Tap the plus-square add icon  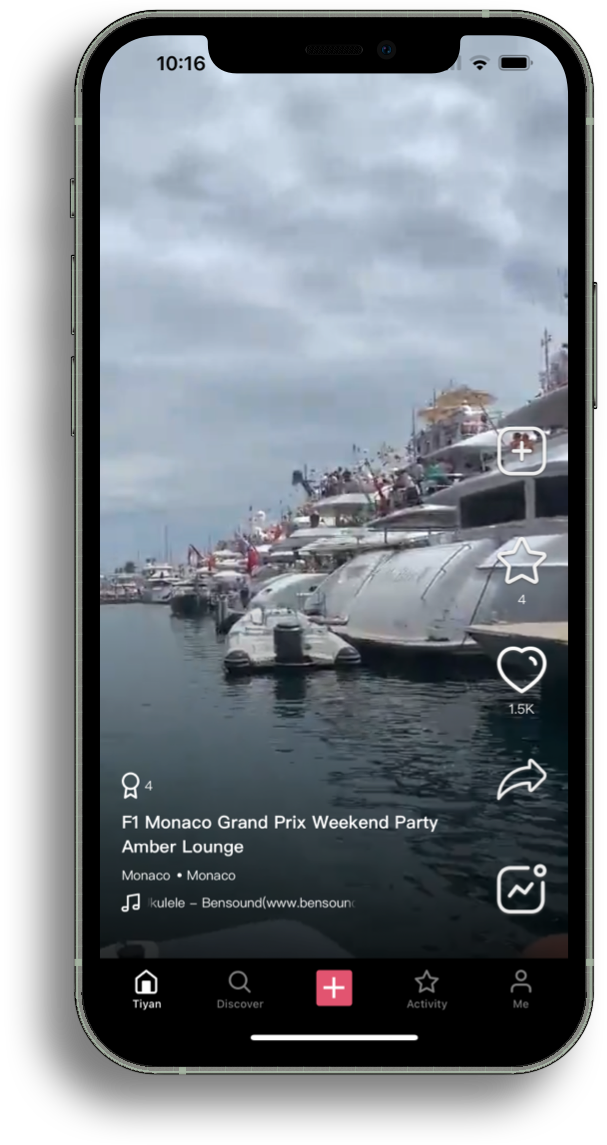[521, 451]
